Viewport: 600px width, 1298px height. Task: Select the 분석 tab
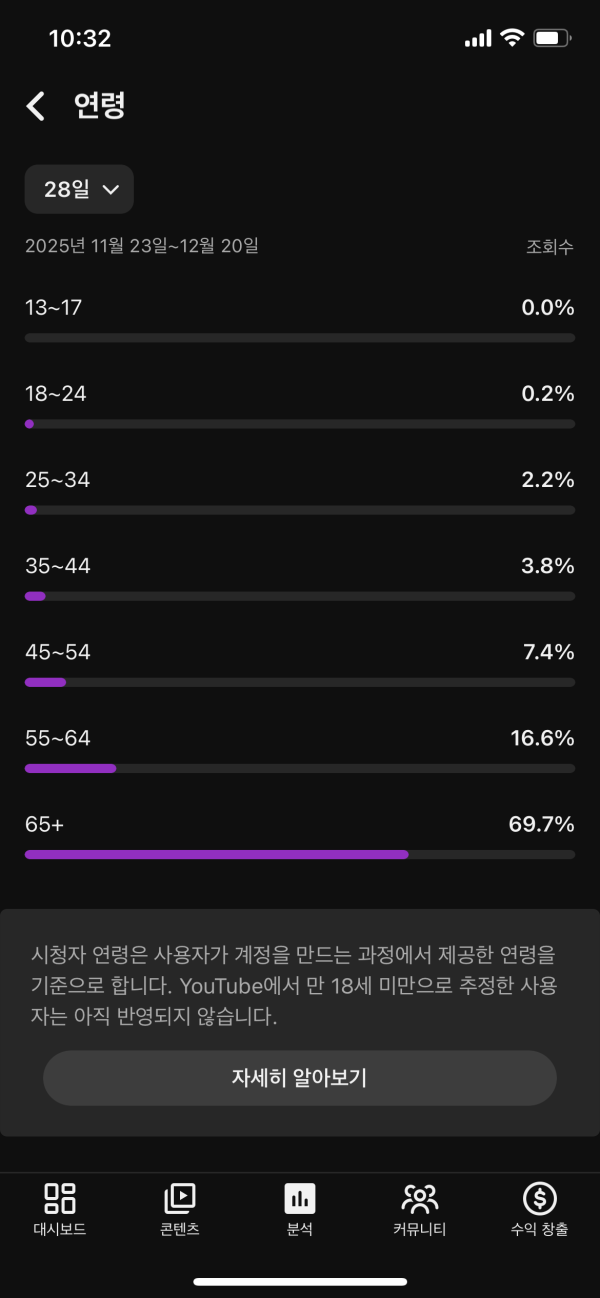coord(300,1209)
